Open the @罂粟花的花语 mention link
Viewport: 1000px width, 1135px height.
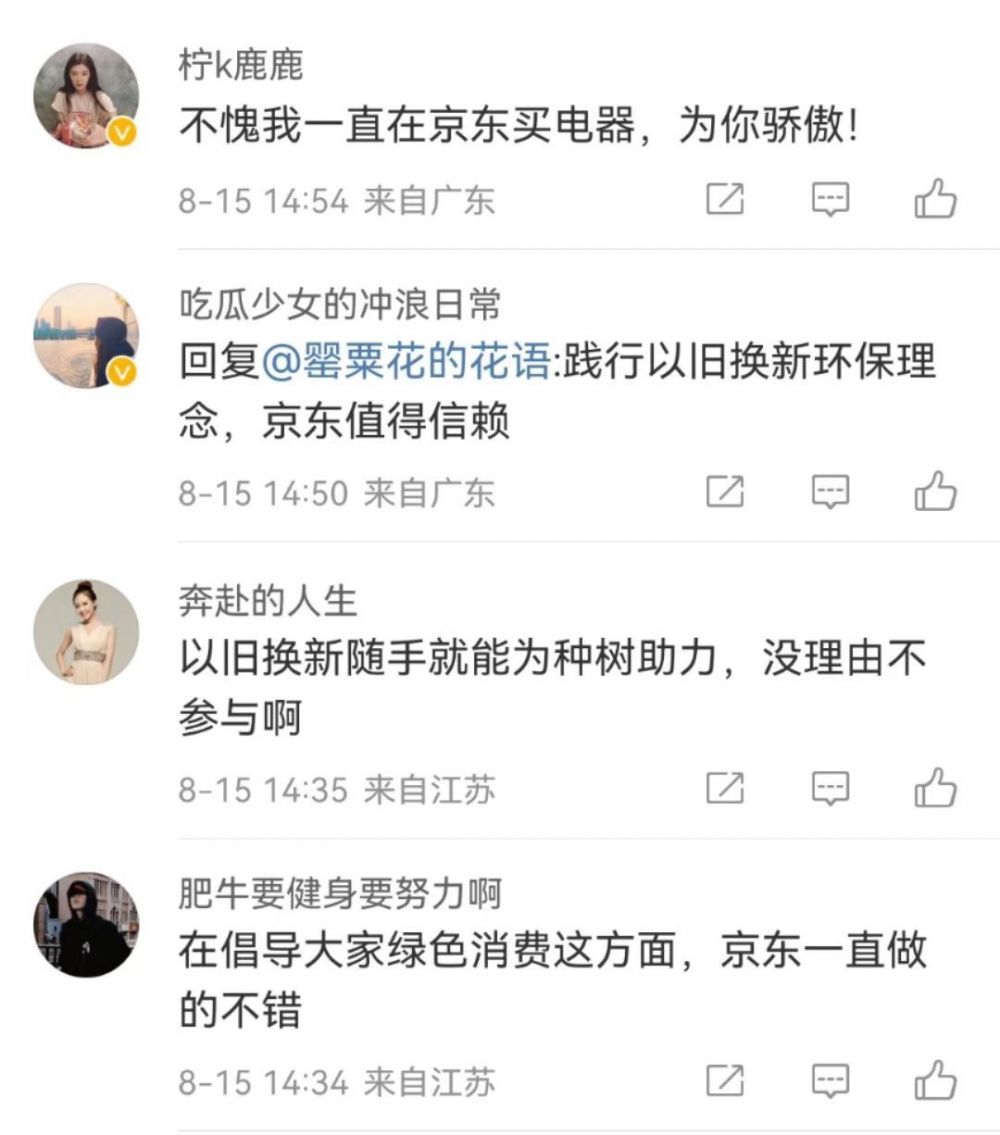point(405,363)
